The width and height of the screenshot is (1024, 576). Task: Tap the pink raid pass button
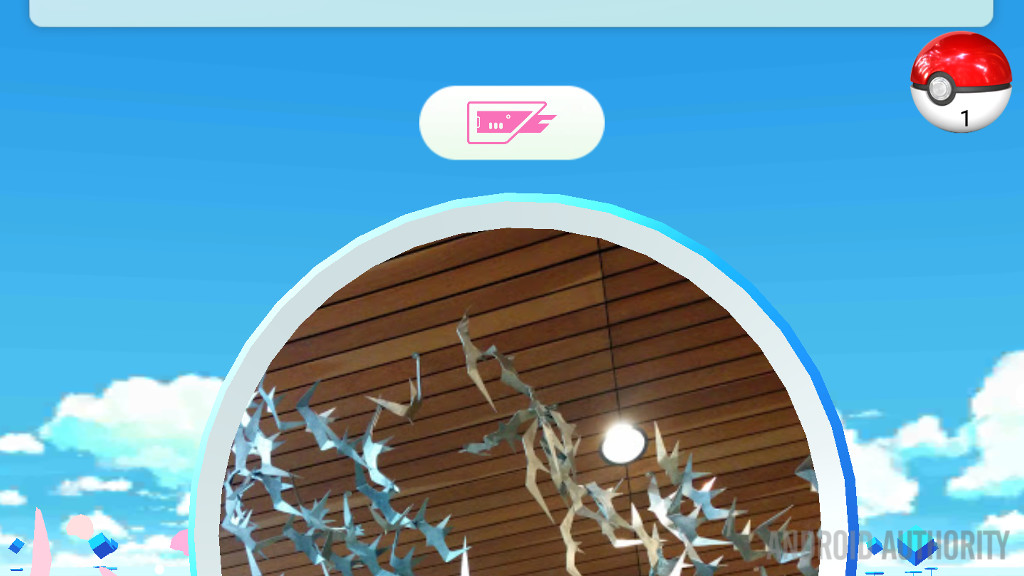(511, 123)
